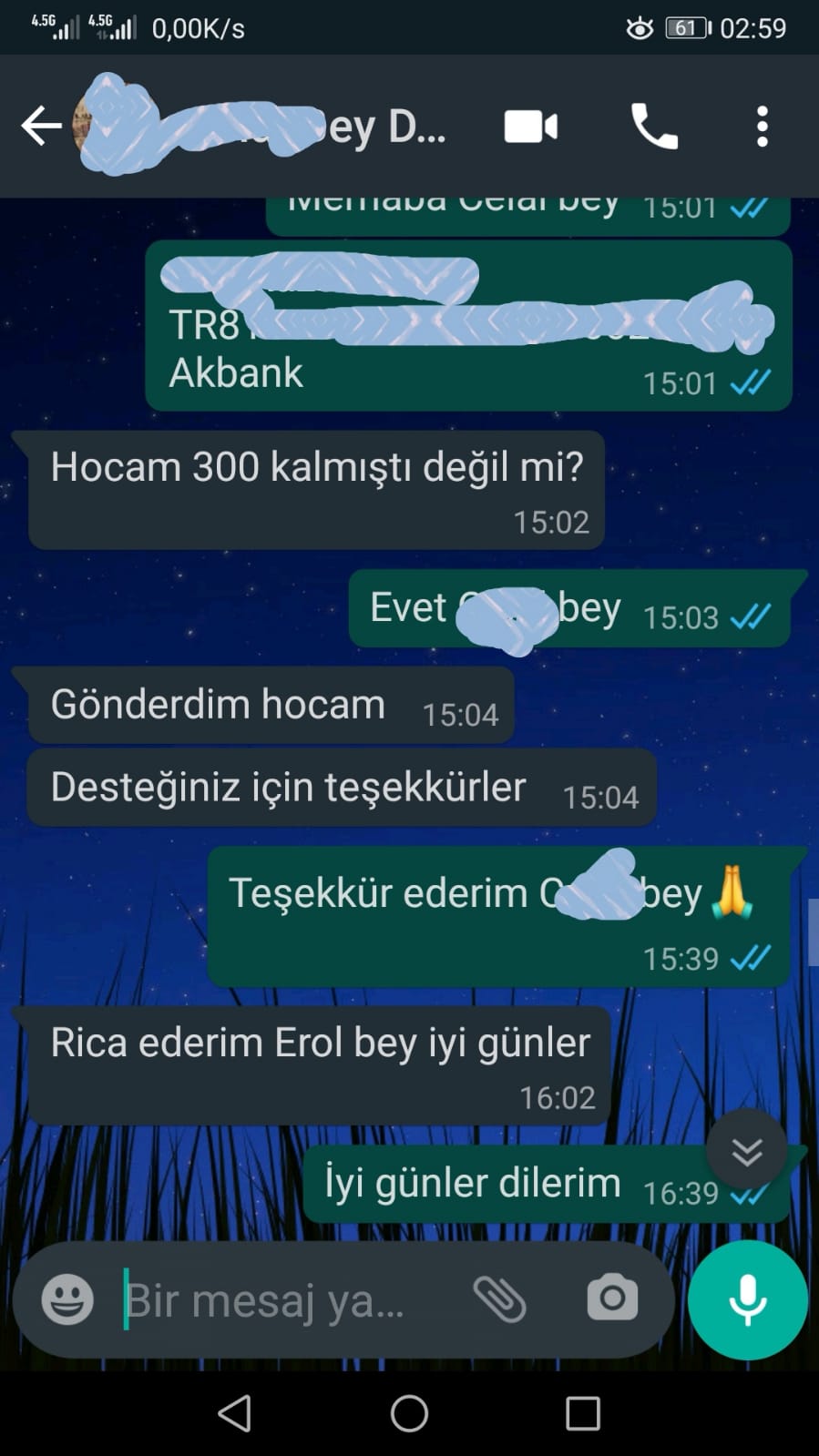Open the three-dot overflow menu

(x=763, y=127)
